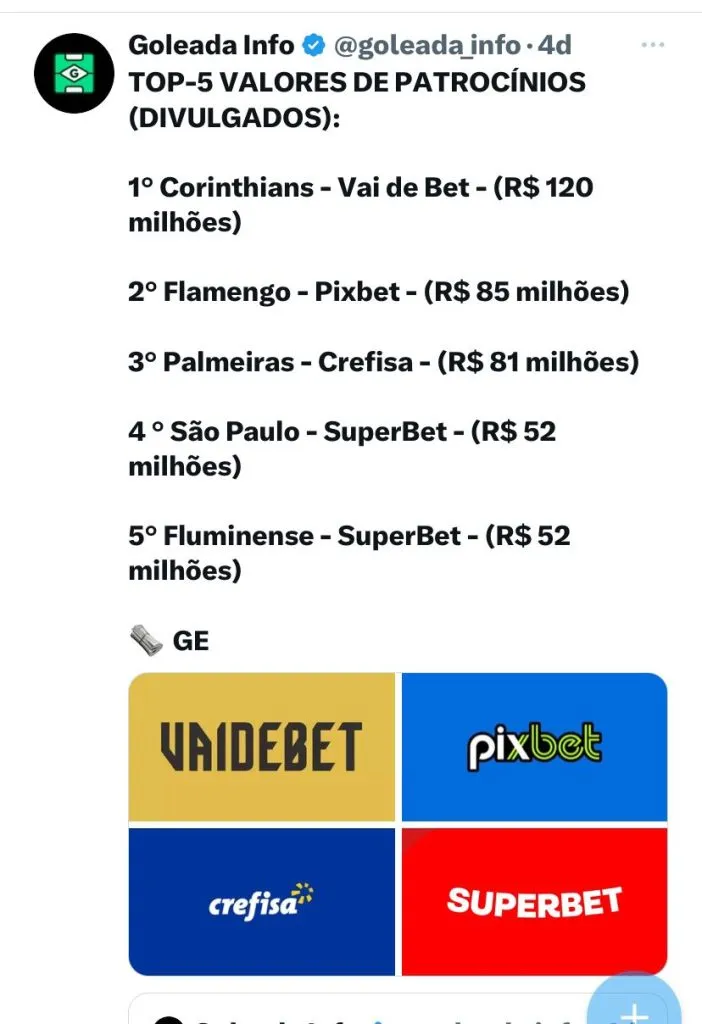Open the tweet's overflow menu
The width and height of the screenshot is (702, 1024).
point(652,45)
